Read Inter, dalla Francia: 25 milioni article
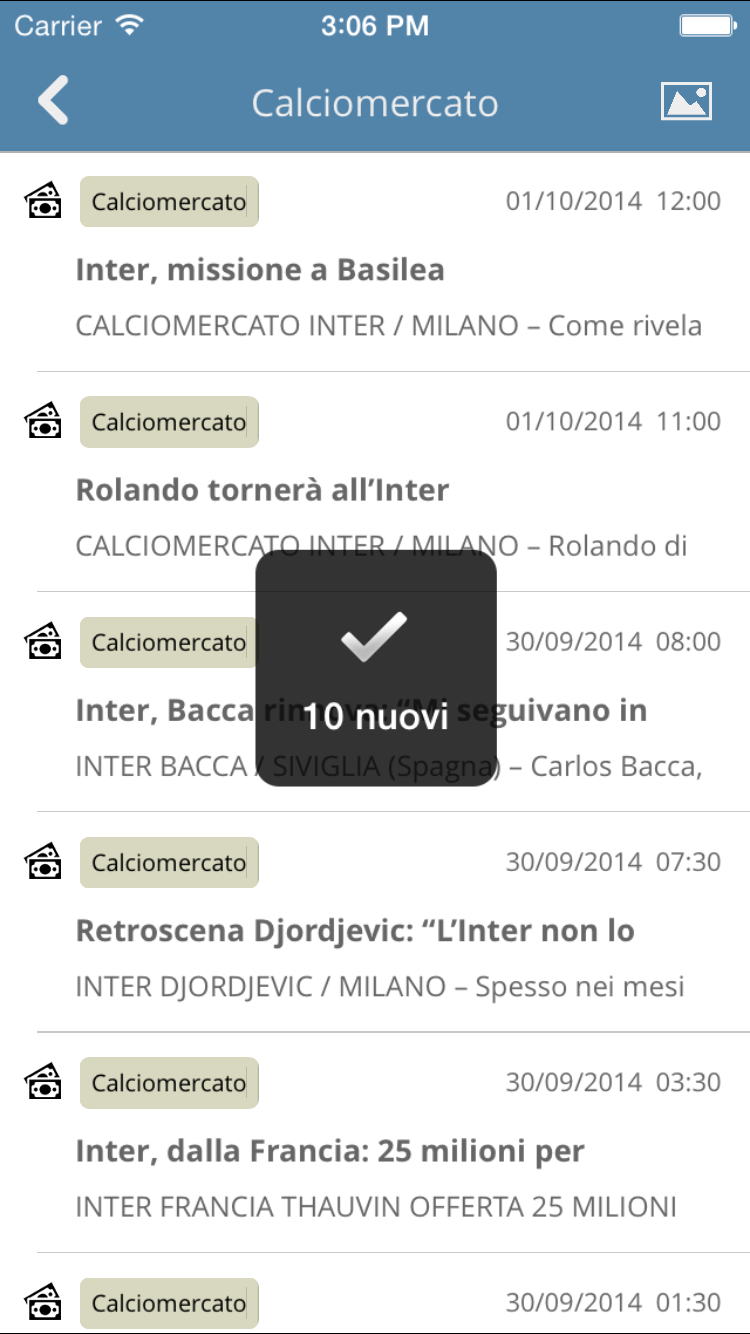750x1334 pixels. click(375, 1142)
